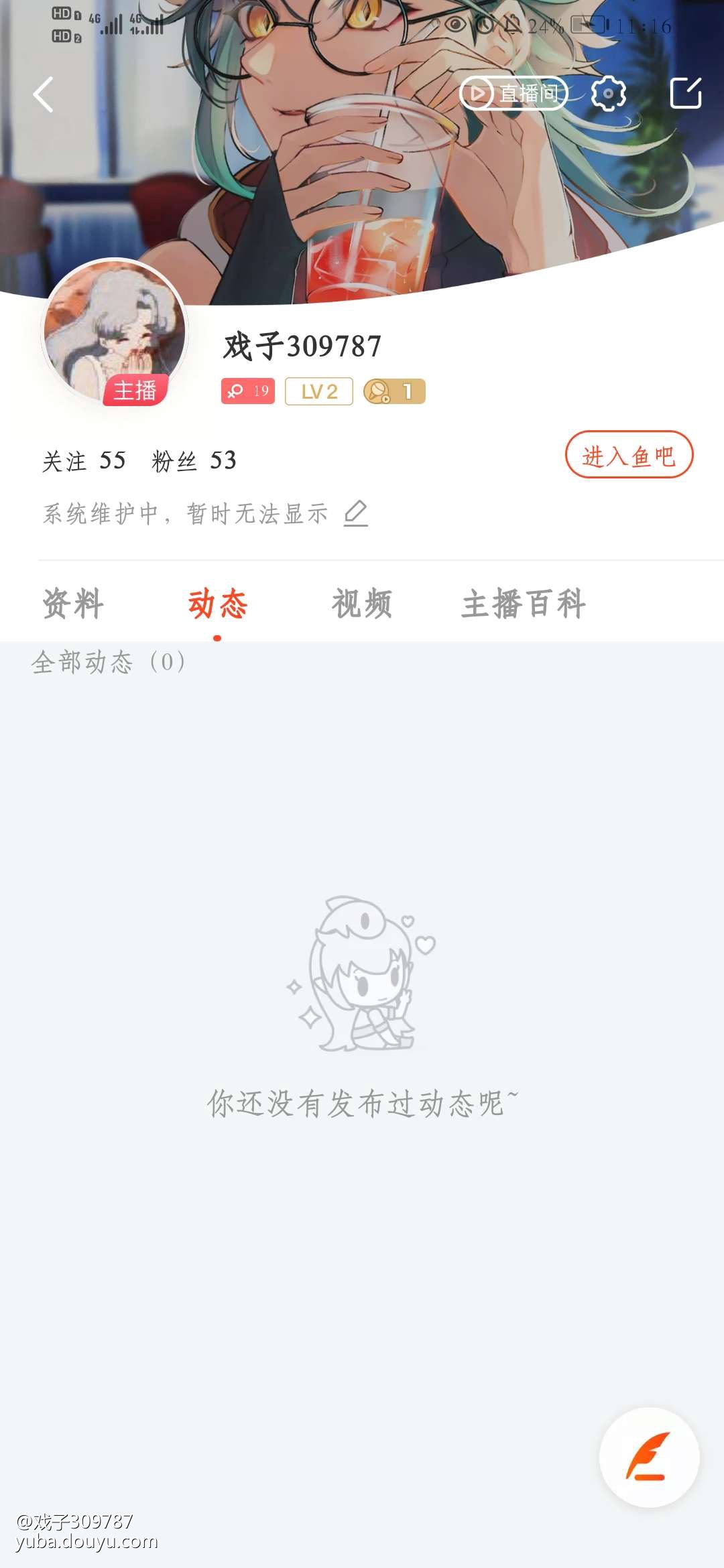Viewport: 724px width, 1568px height.
Task: Open the 主播百科 tab
Action: [x=524, y=604]
